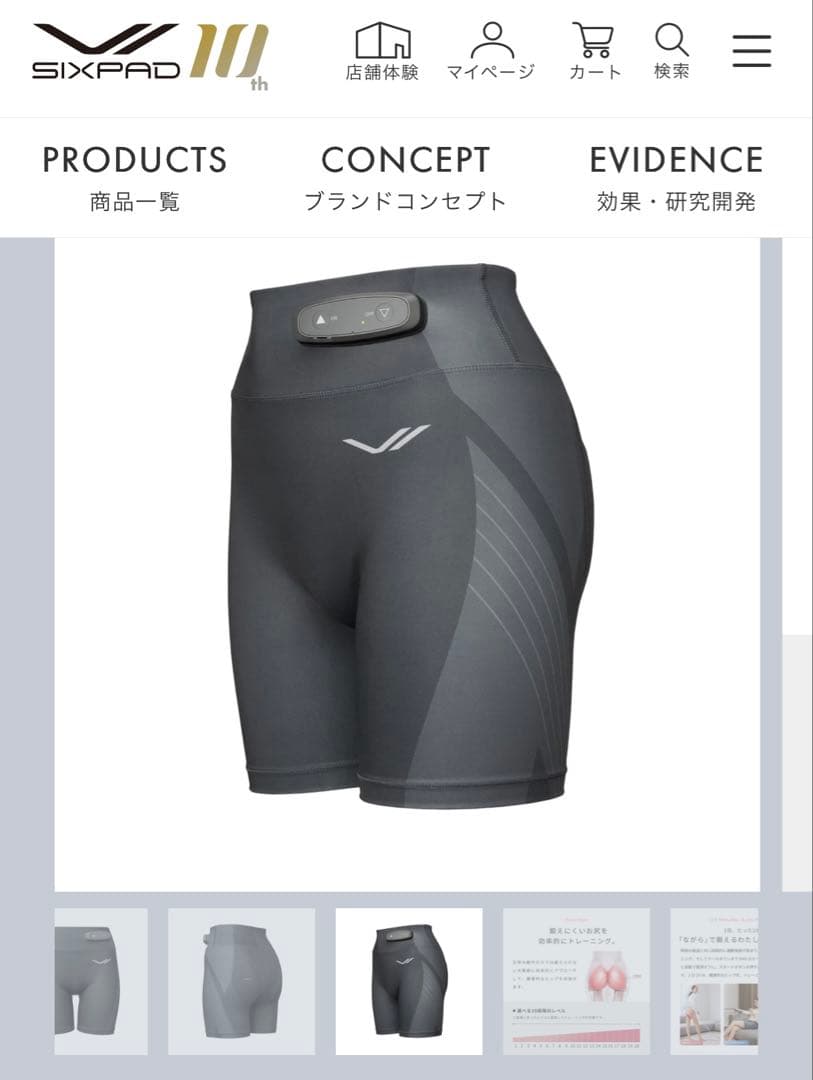
Task: Select the dark shorts thumbnail on white
Action: (408, 980)
